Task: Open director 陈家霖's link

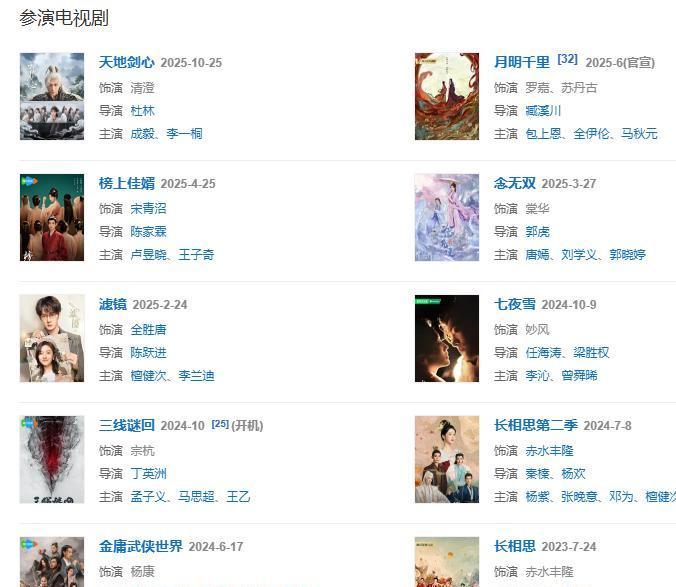Action: point(149,232)
